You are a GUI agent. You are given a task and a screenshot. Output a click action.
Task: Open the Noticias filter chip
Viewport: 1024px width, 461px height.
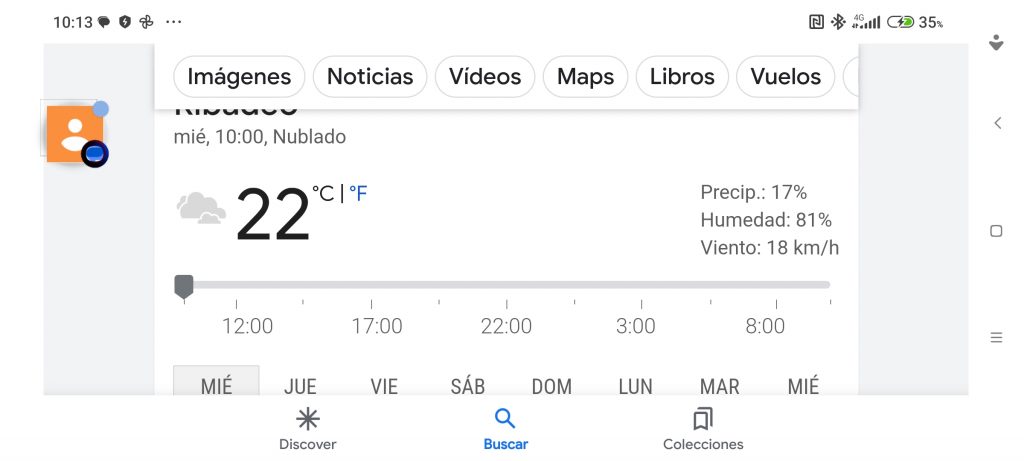[370, 77]
